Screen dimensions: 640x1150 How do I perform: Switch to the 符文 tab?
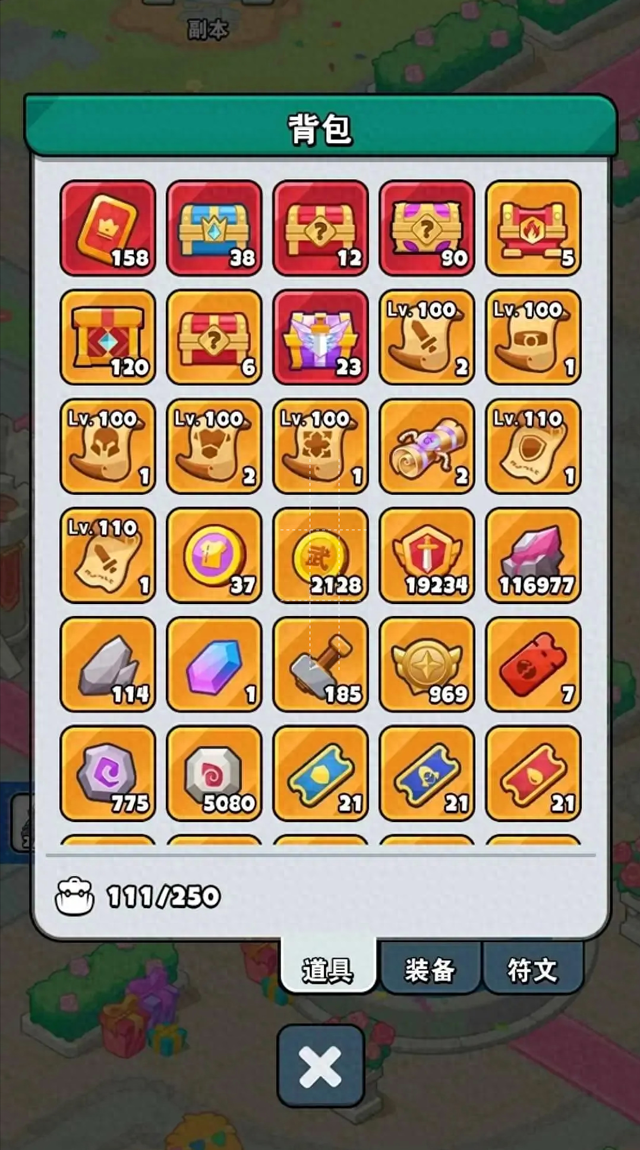click(532, 969)
